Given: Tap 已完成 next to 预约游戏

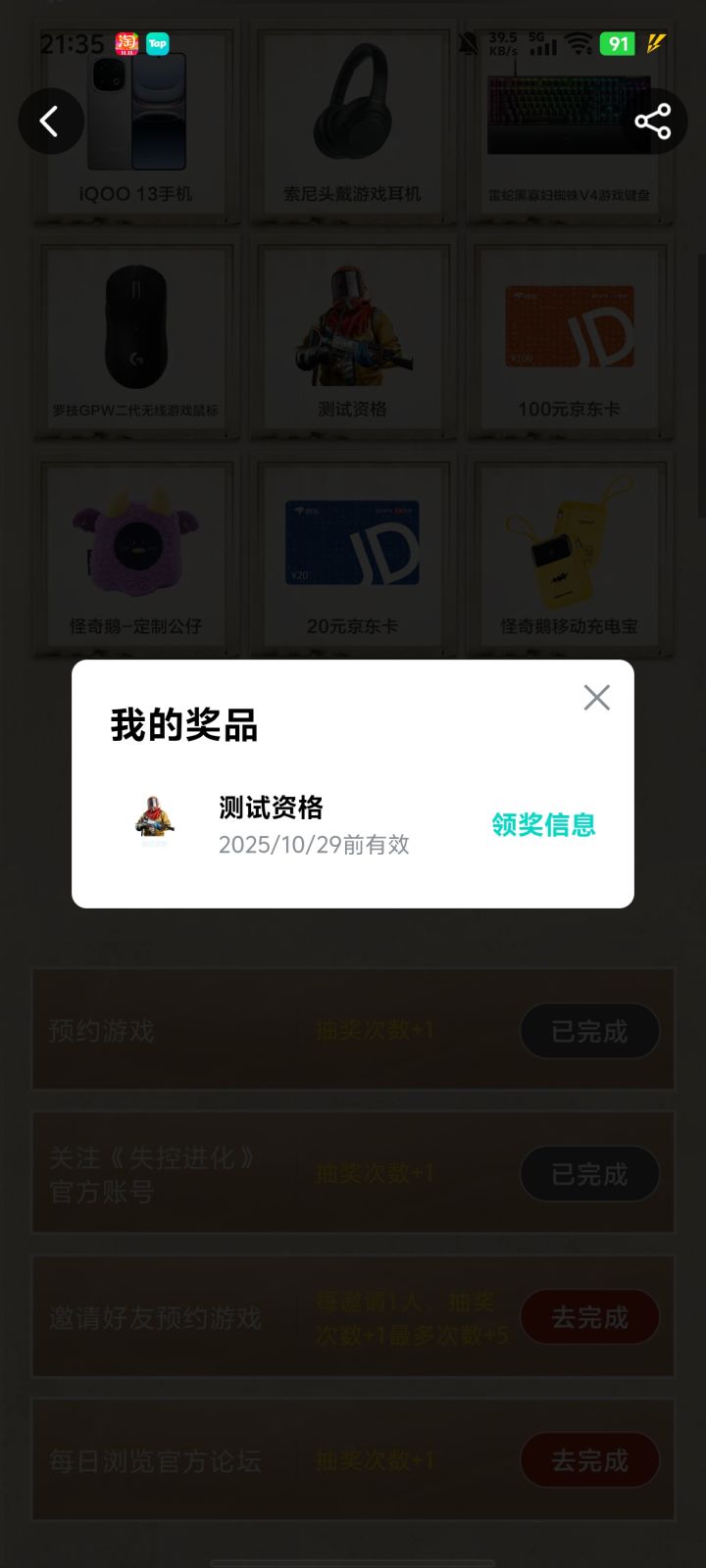Looking at the screenshot, I should 588,1030.
